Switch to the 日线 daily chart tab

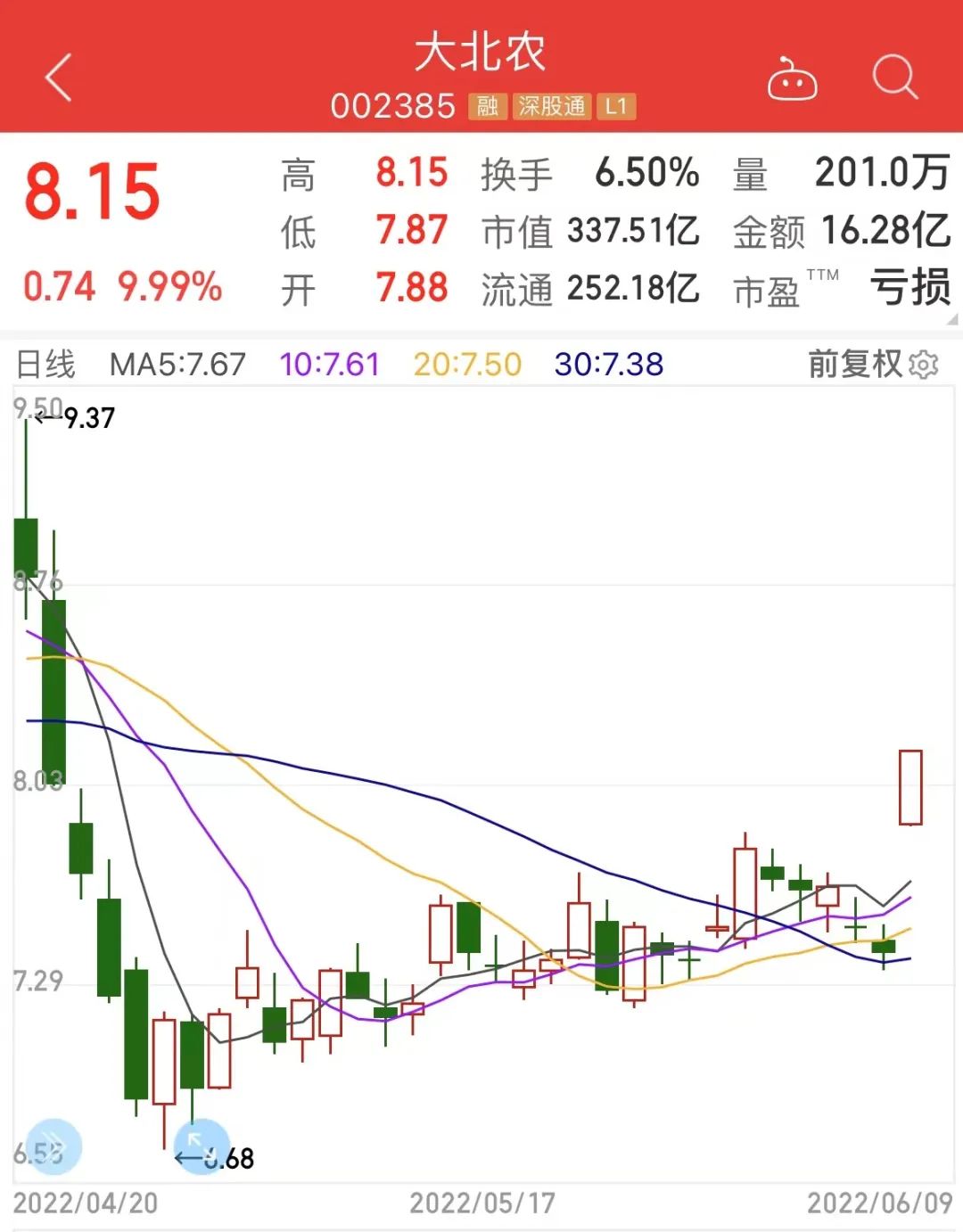point(45,365)
